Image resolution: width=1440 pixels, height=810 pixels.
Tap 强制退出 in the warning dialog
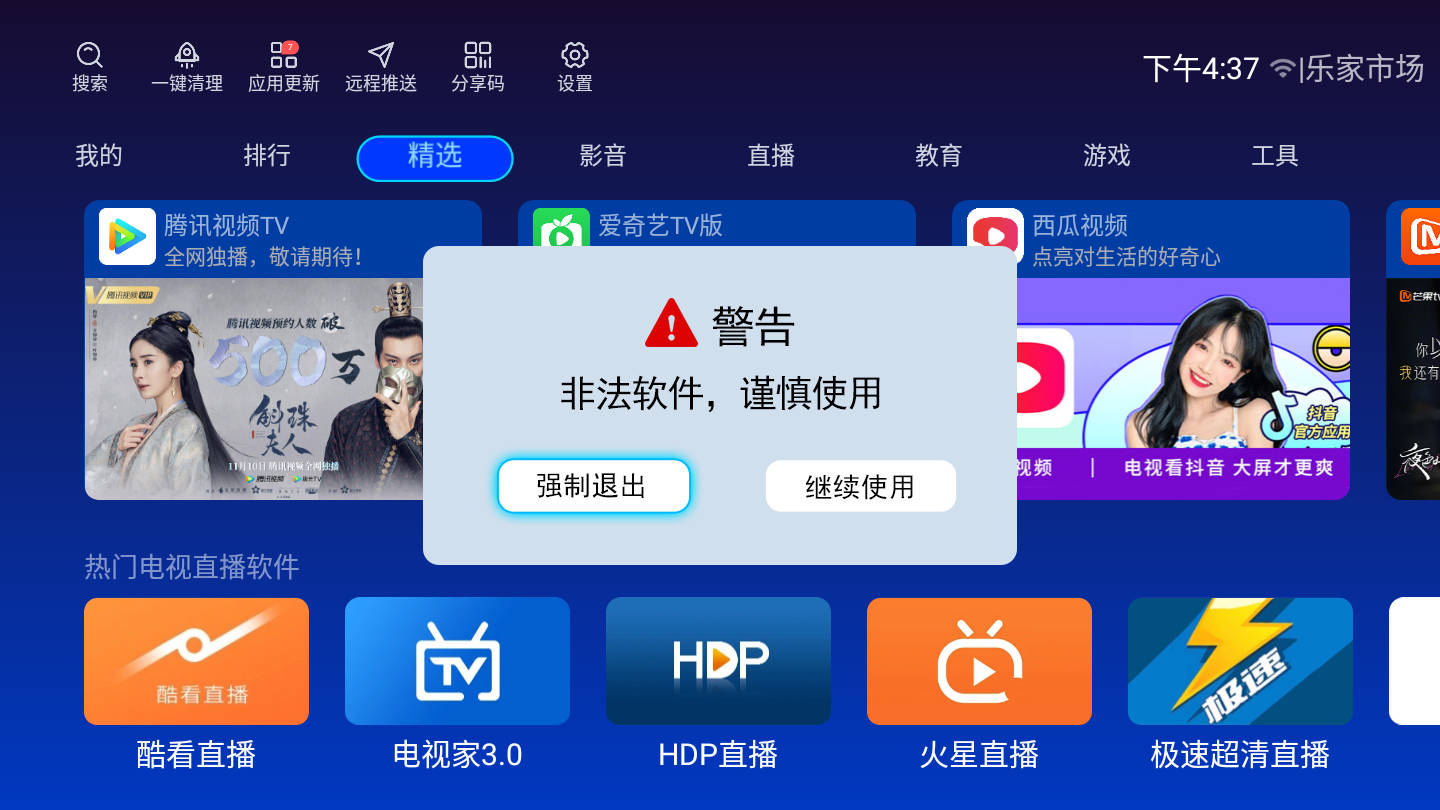point(593,486)
